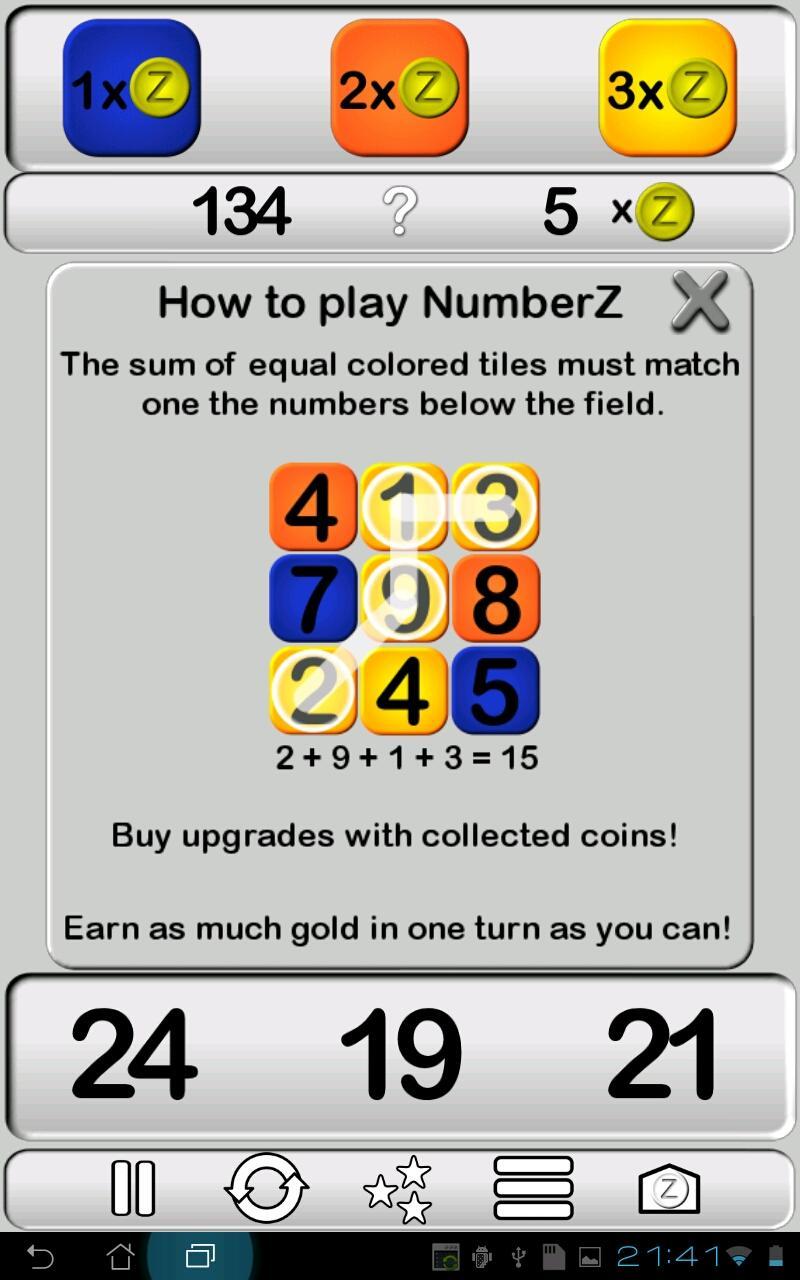Open high scores via the stars icon

click(x=400, y=1188)
